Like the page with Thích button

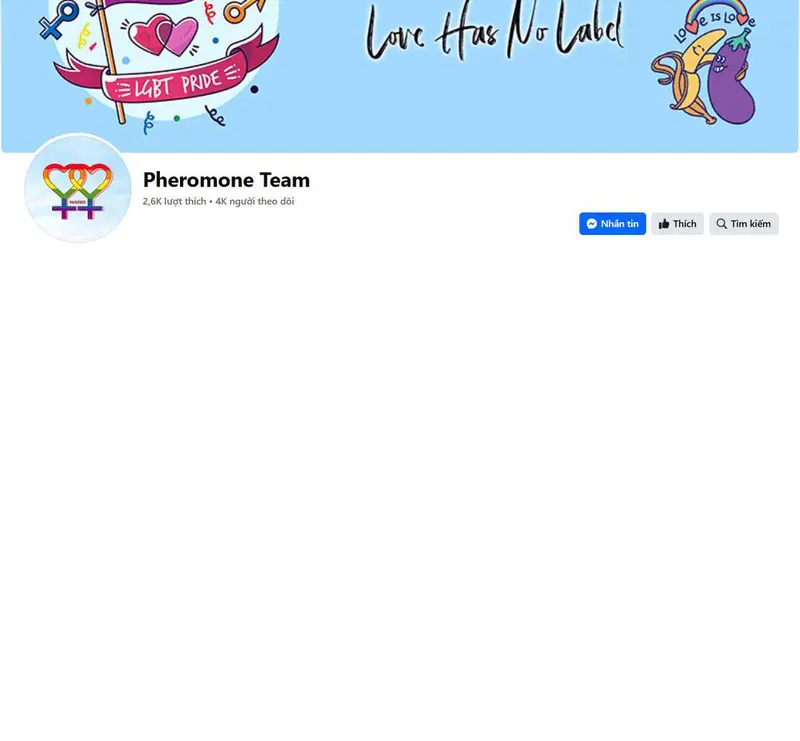pyautogui.click(x=677, y=224)
